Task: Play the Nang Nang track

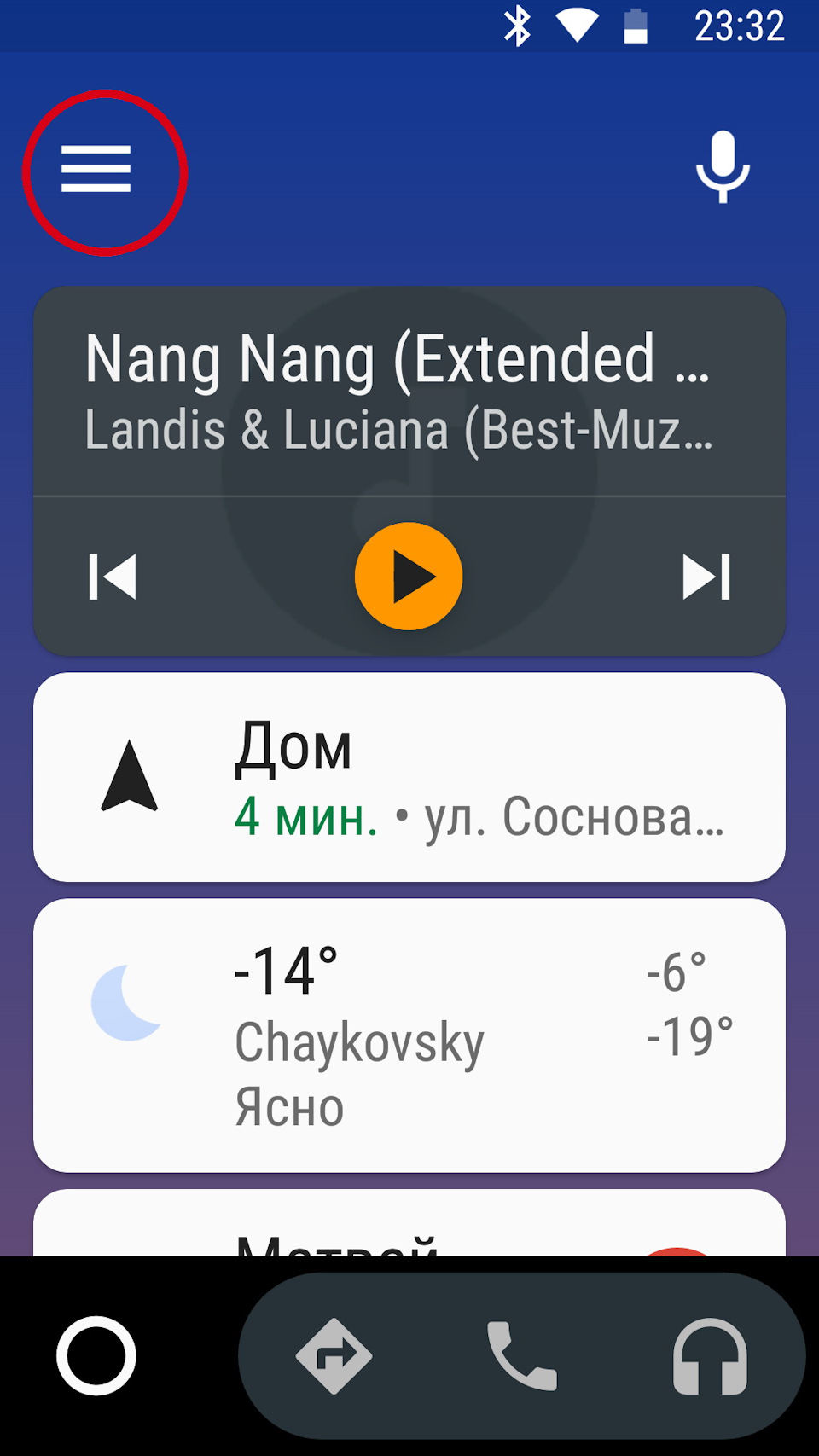Action: 409,577
